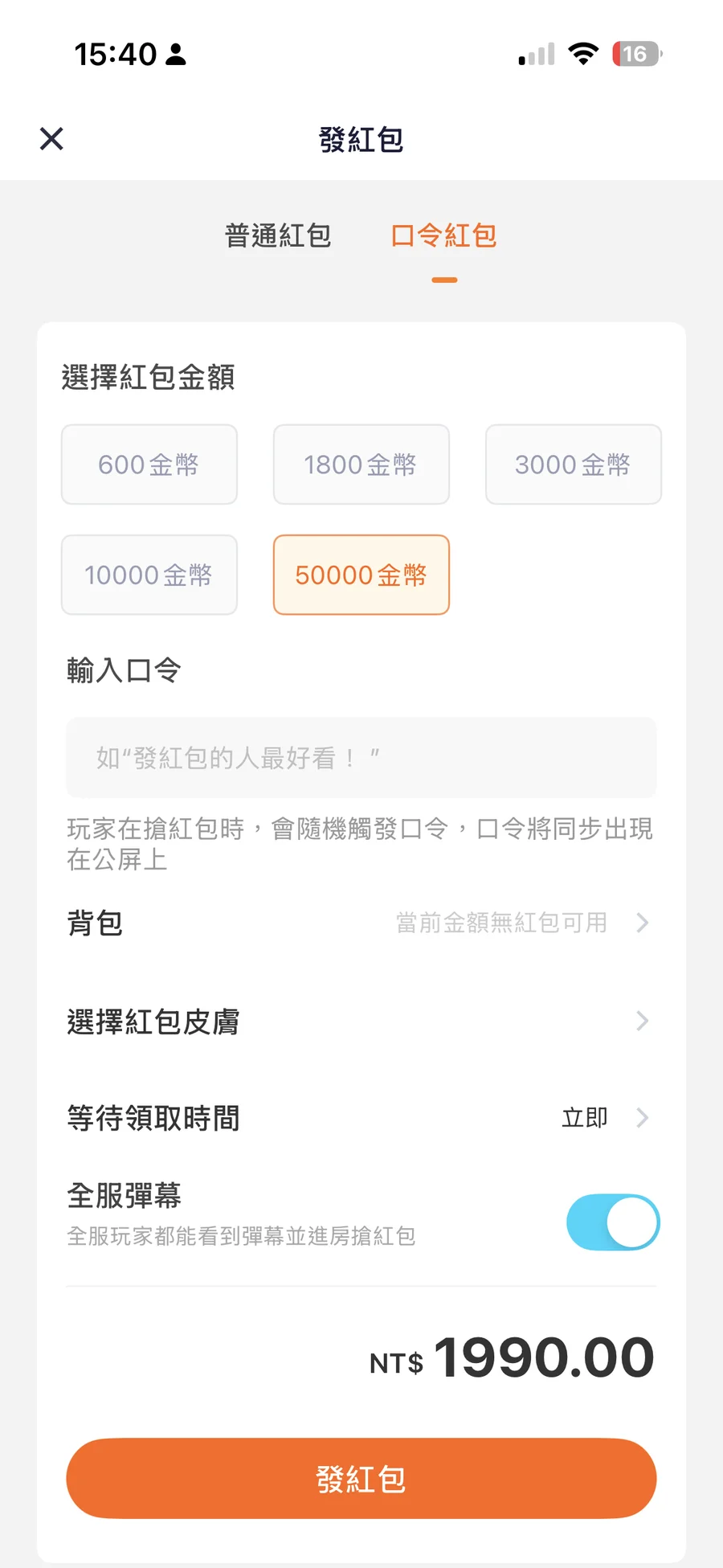Focus the 輸入口令 text field
The height and width of the screenshot is (1568, 723).
tap(361, 758)
